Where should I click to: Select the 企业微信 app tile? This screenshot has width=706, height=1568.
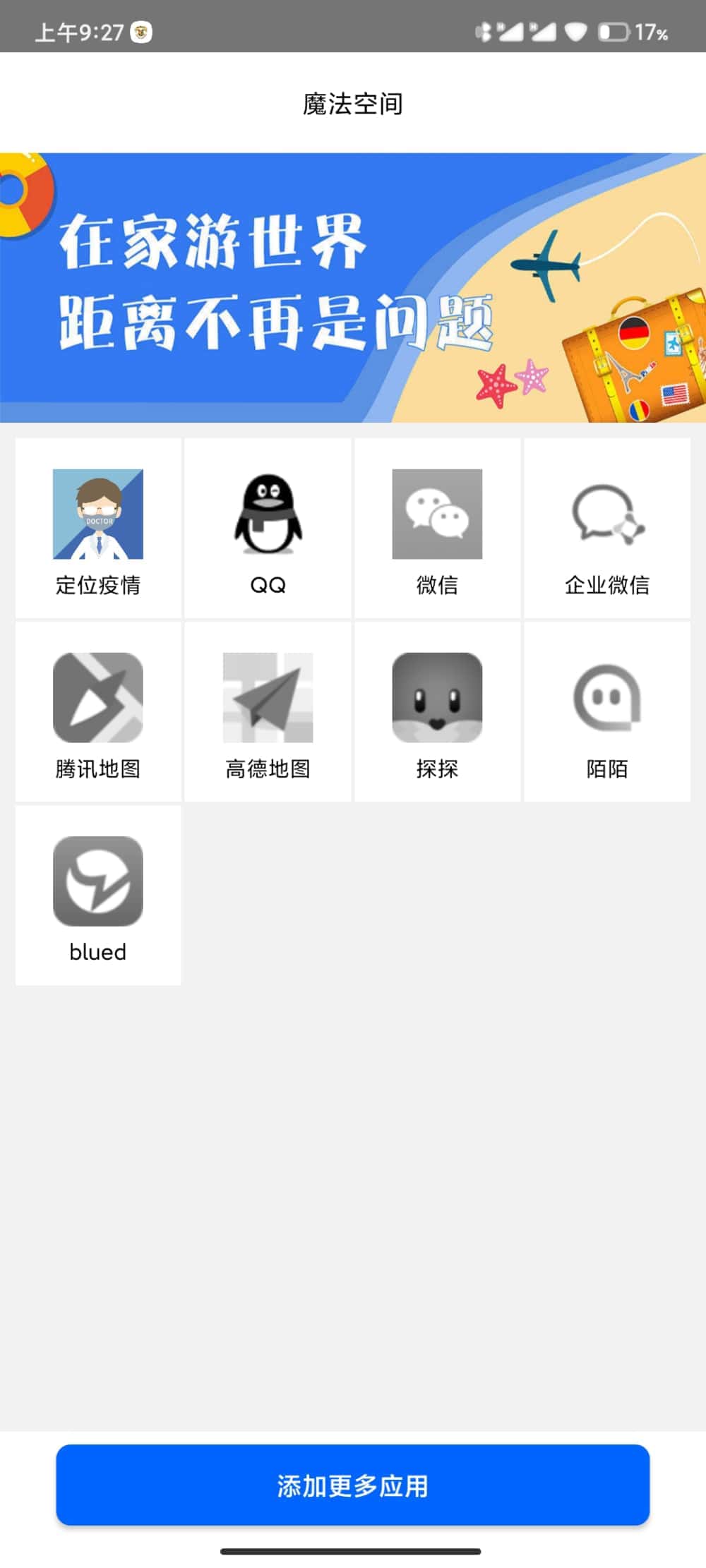coord(606,528)
